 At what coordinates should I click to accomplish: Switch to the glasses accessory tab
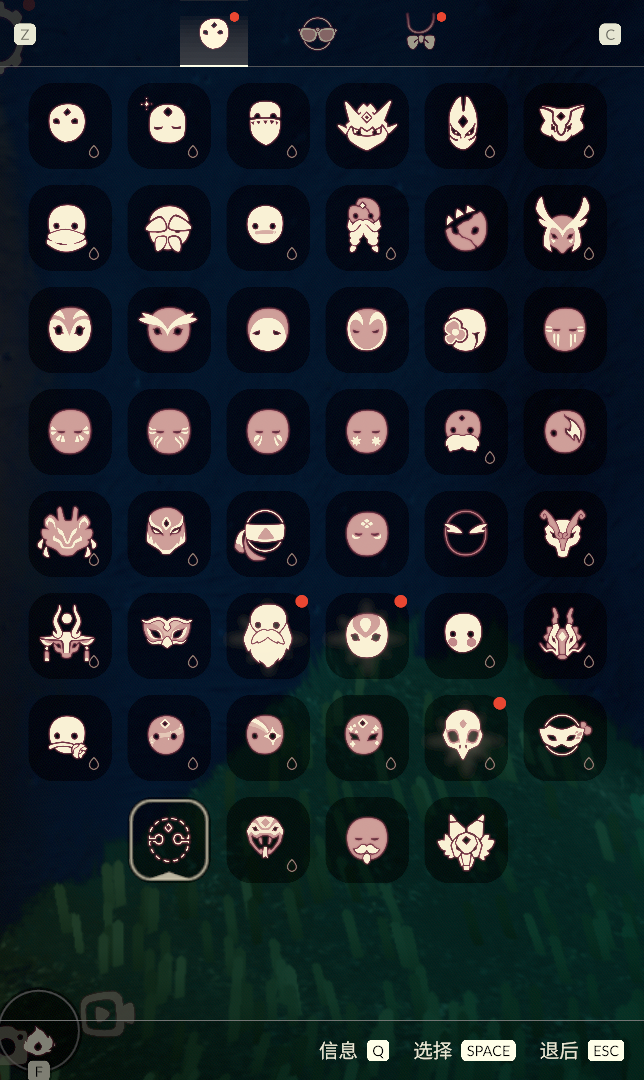tap(318, 35)
